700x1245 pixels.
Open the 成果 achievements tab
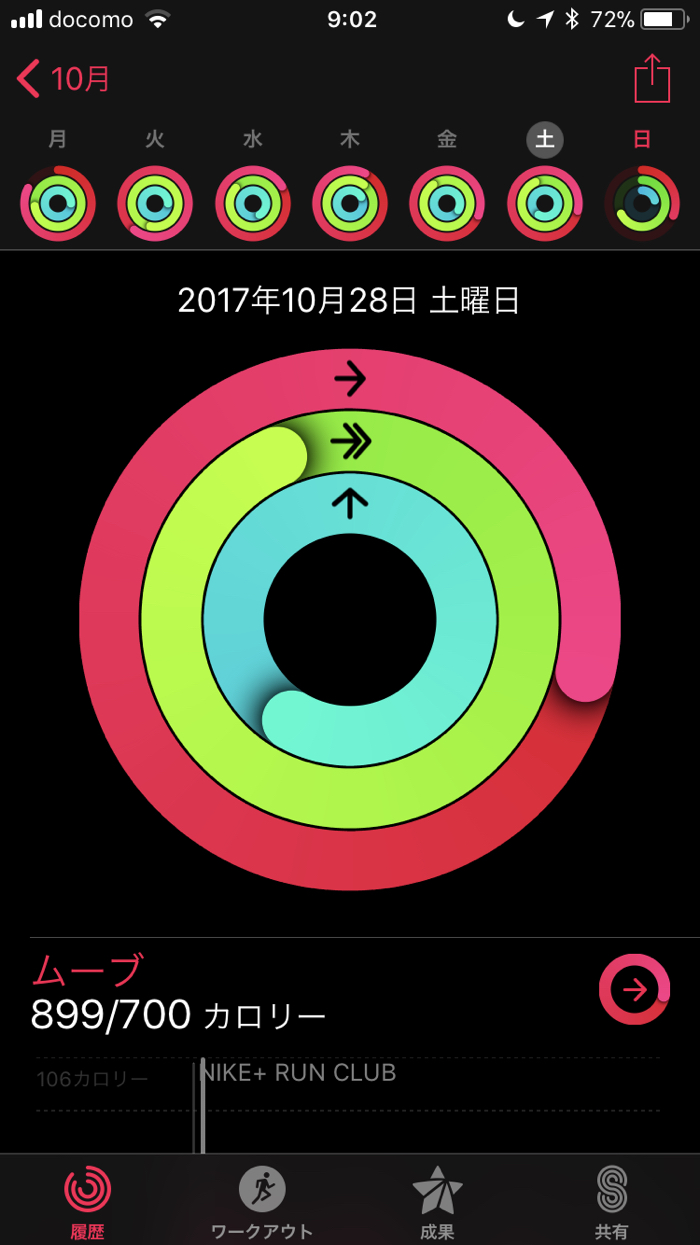[x=437, y=1202]
